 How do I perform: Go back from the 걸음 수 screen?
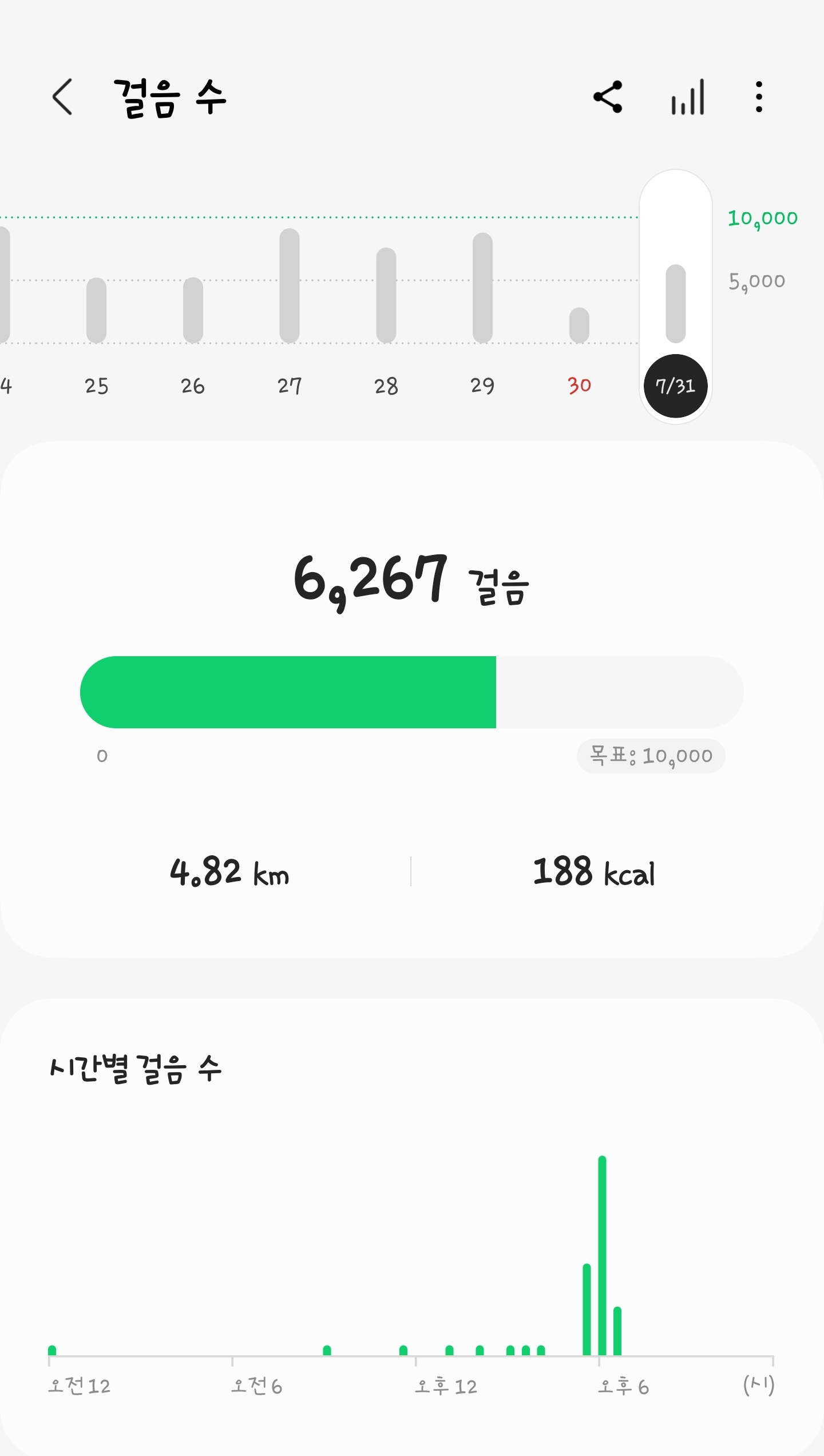click(x=62, y=97)
